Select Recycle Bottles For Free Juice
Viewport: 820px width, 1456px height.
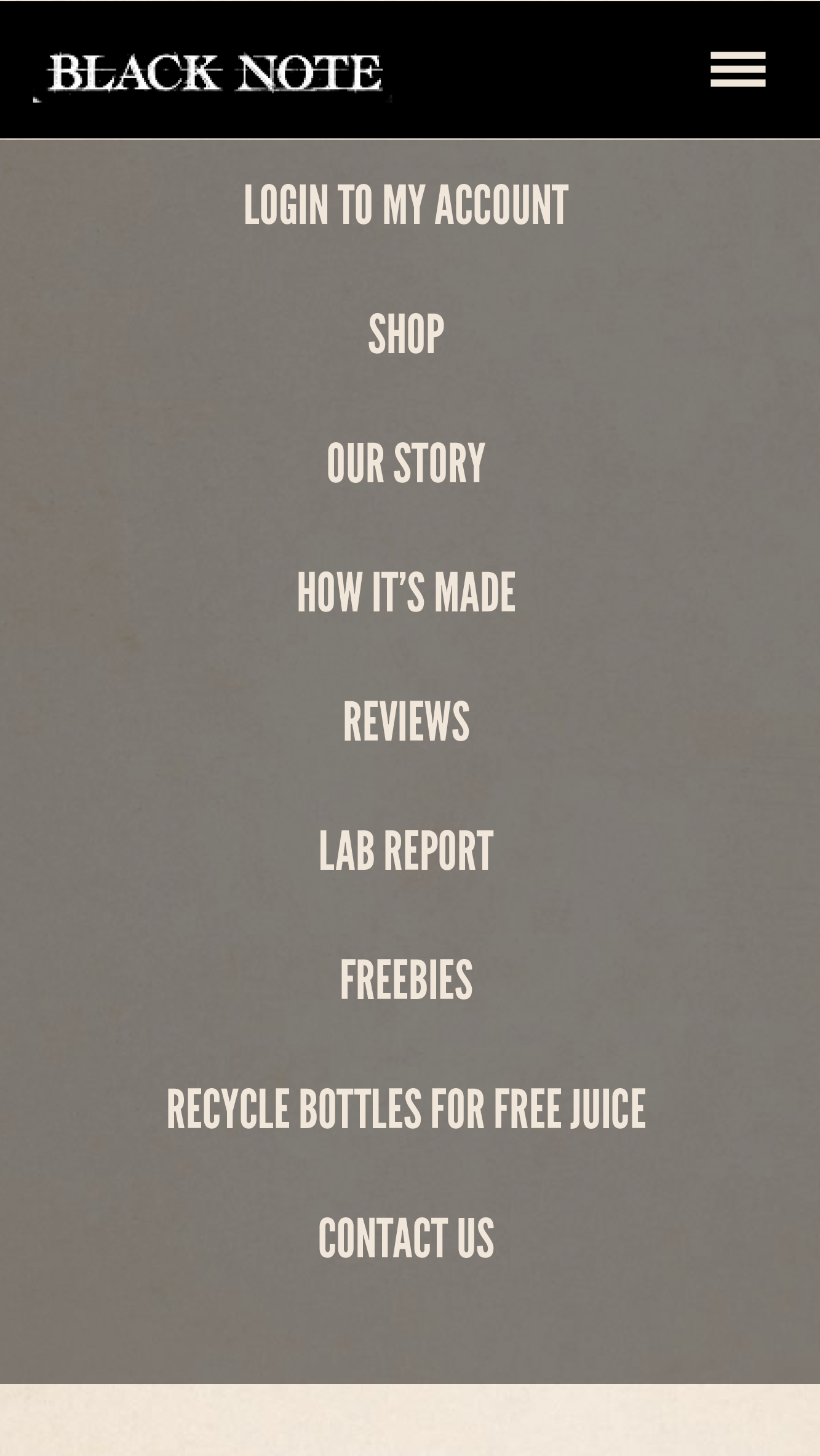click(x=406, y=1110)
